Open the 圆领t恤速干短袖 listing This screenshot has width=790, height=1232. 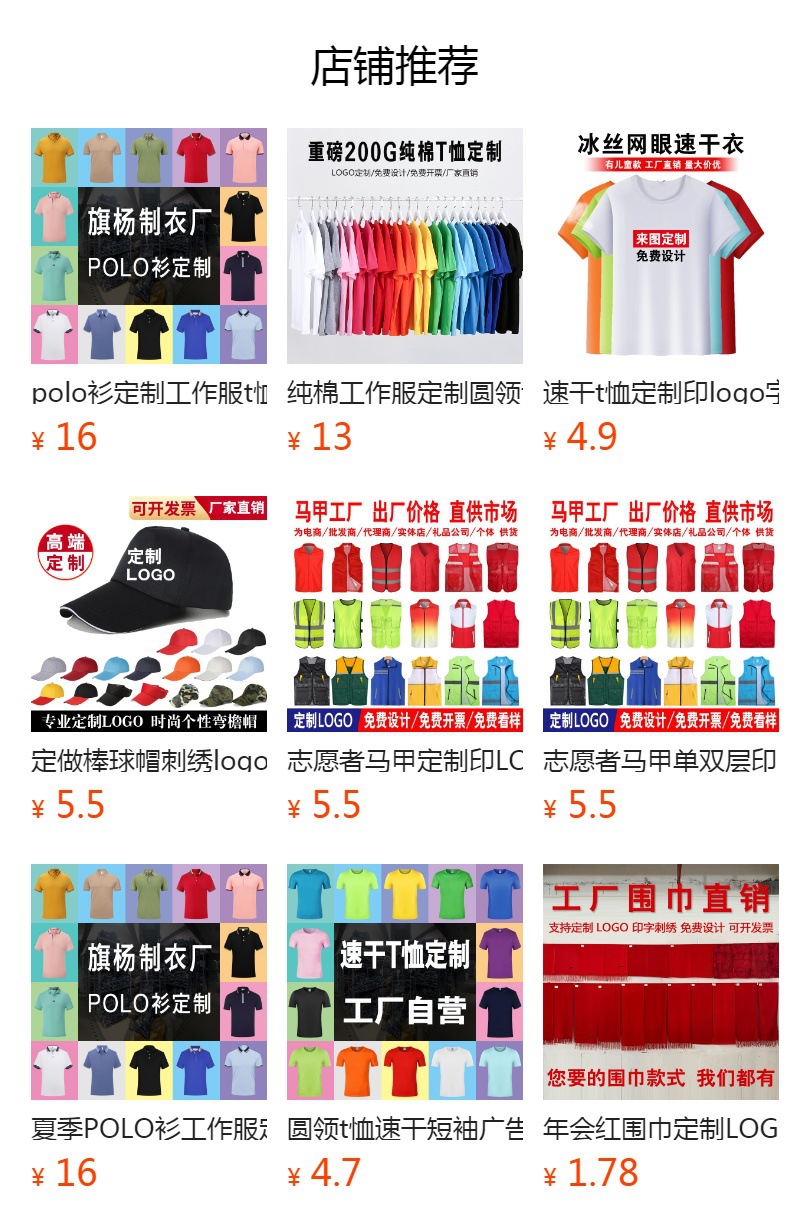(404, 982)
